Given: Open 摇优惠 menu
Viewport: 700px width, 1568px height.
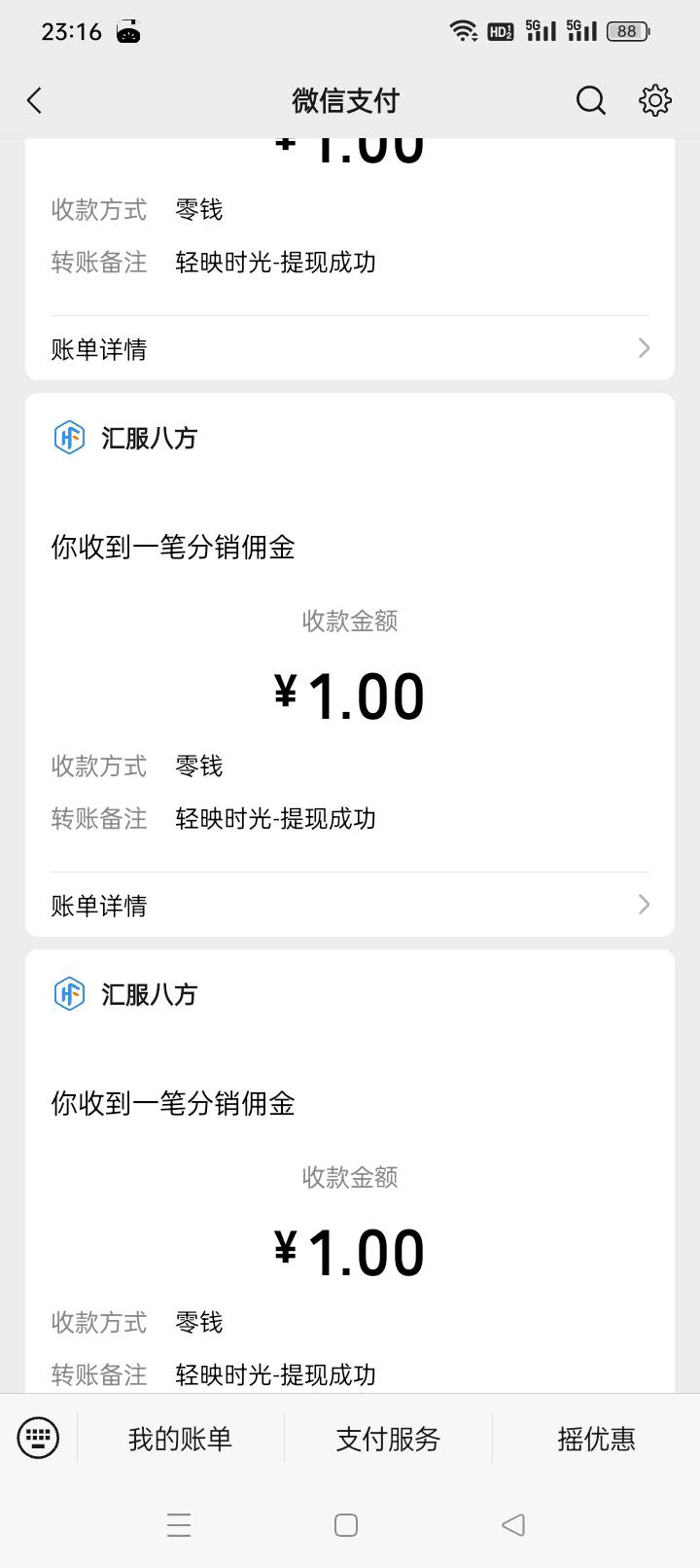Looking at the screenshot, I should coord(596,1439).
